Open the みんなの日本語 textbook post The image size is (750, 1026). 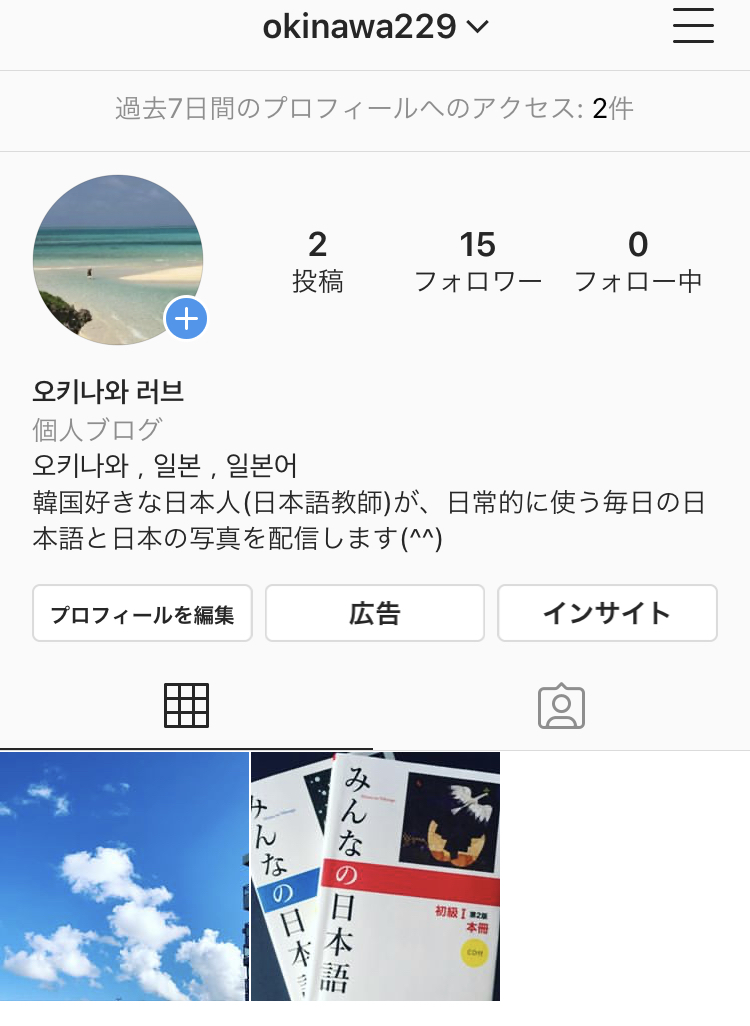tap(375, 876)
